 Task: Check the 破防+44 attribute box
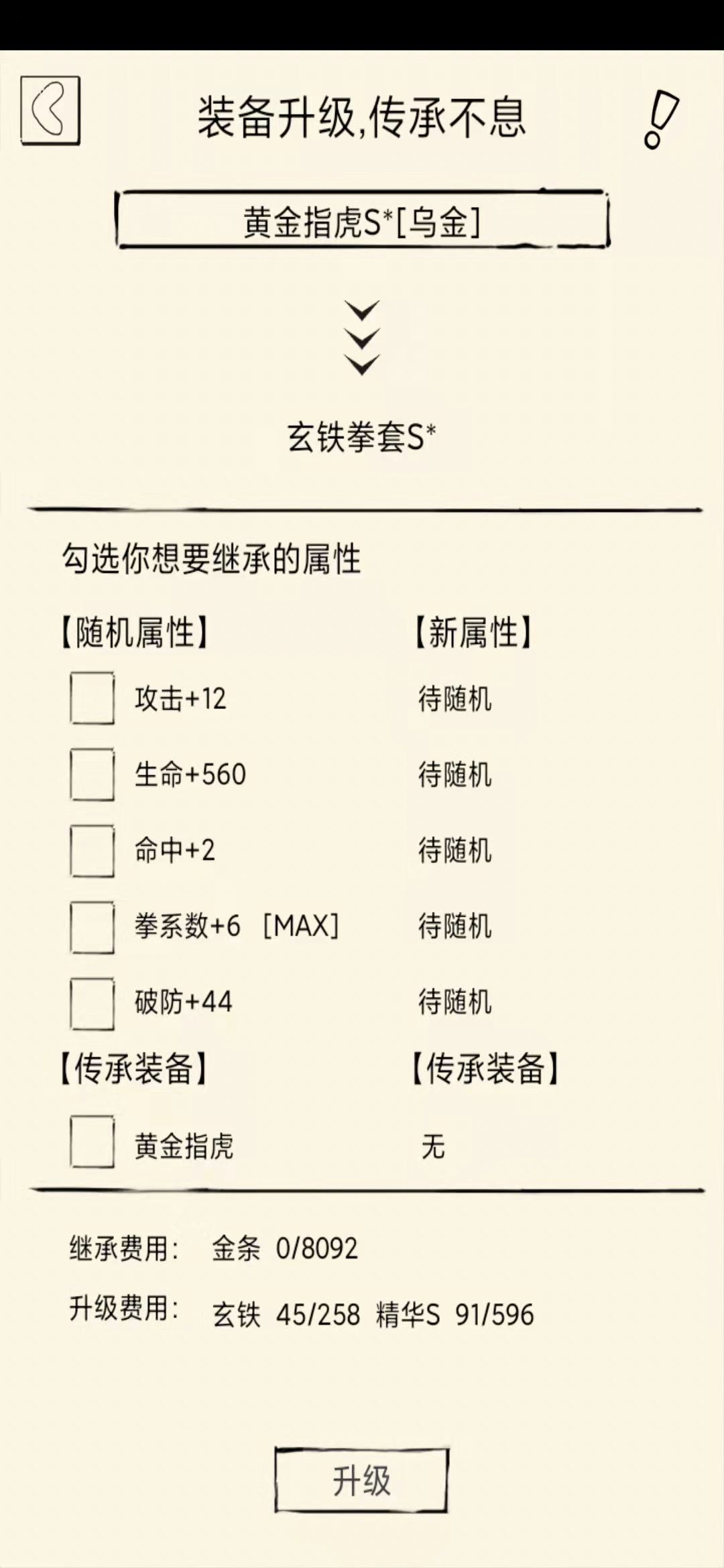92,1003
